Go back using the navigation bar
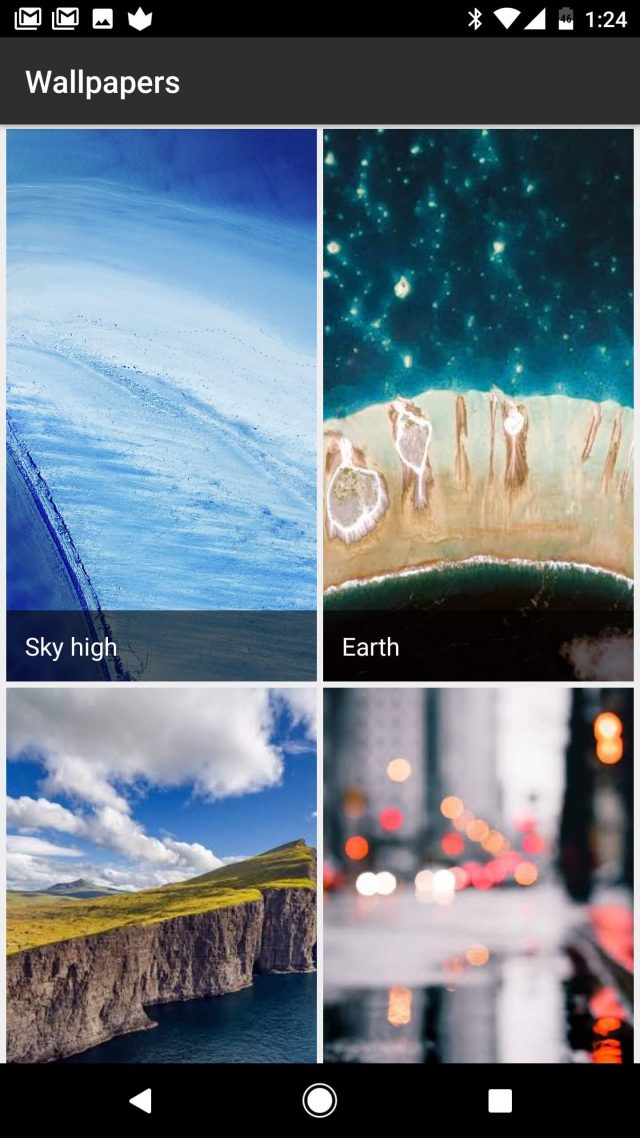 pyautogui.click(x=140, y=1100)
